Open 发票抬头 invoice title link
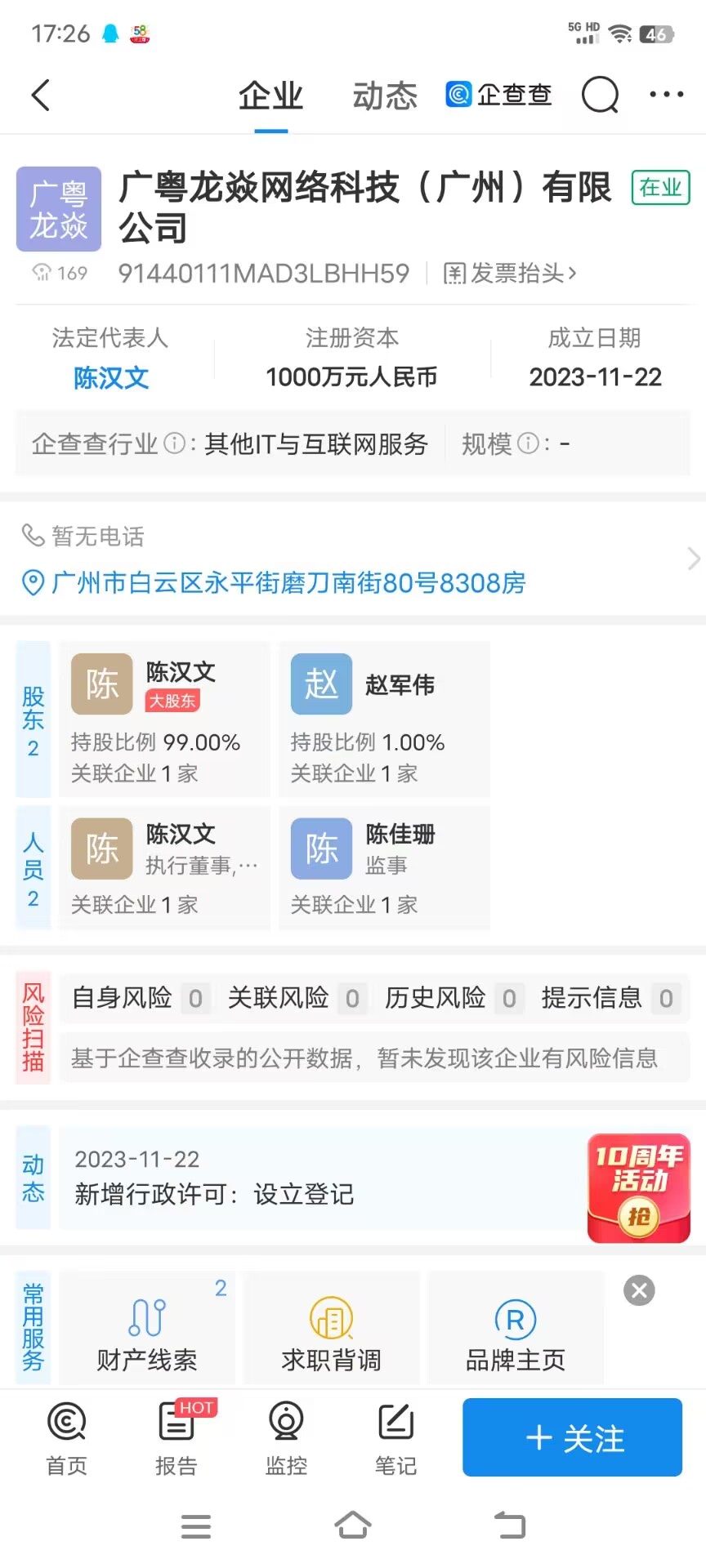Screen dimensions: 706x1568 510,273
